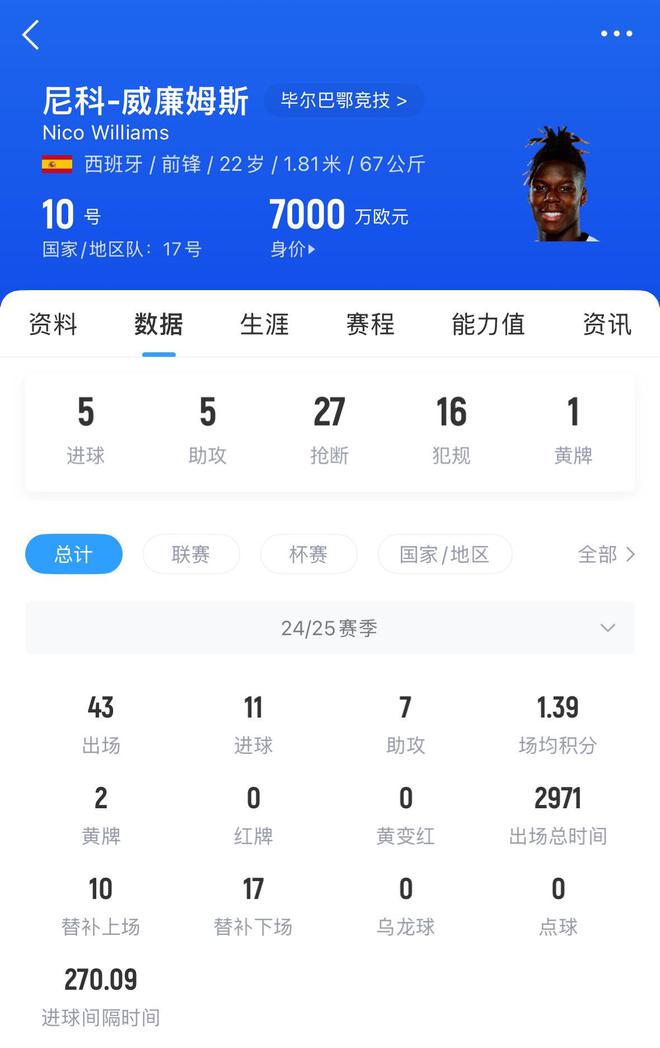Viewport: 660px width, 1048px height.
Task: Select the 数据 tab
Action: coord(158,324)
